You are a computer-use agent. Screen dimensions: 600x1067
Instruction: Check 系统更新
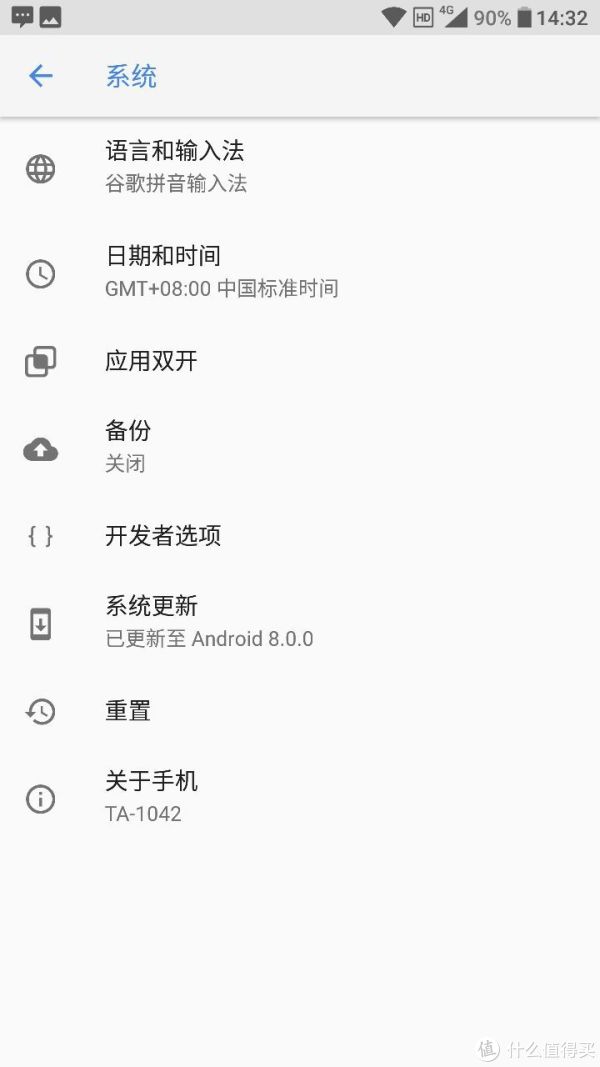300,623
